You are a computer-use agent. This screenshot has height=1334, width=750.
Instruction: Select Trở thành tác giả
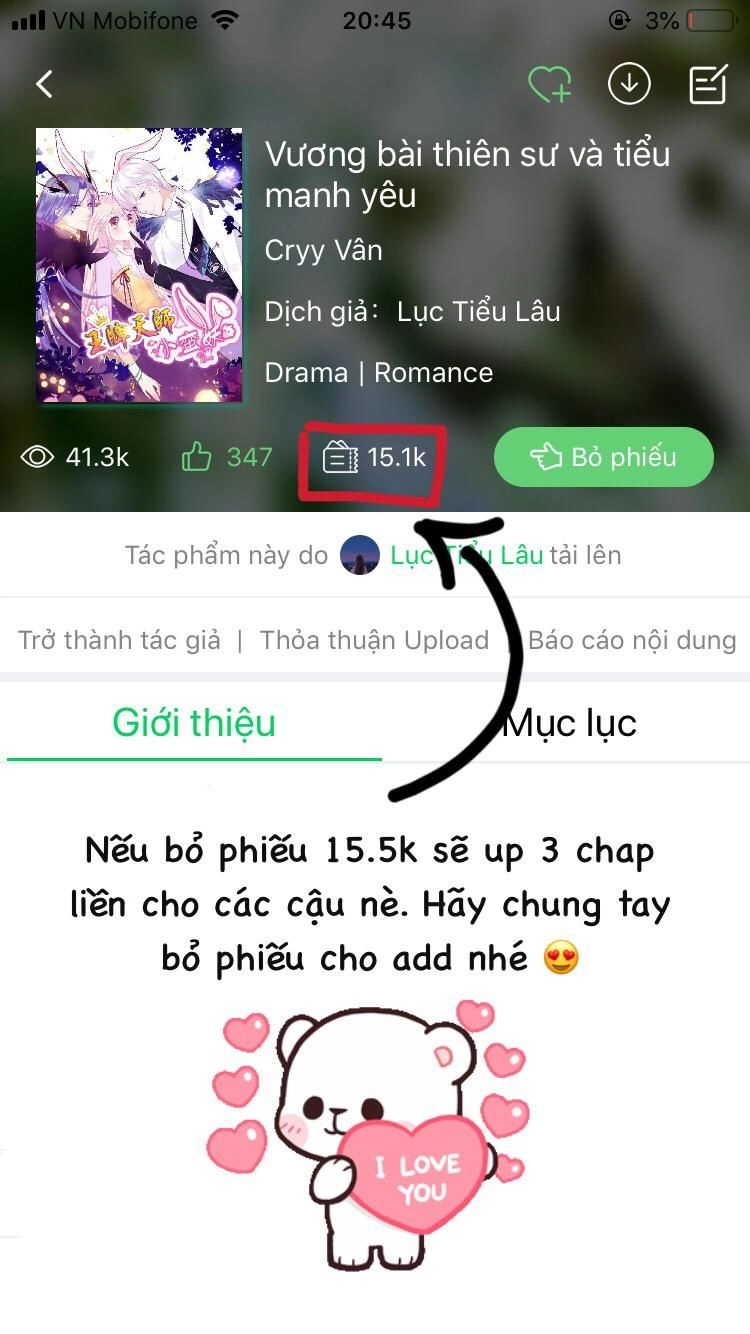[117, 640]
